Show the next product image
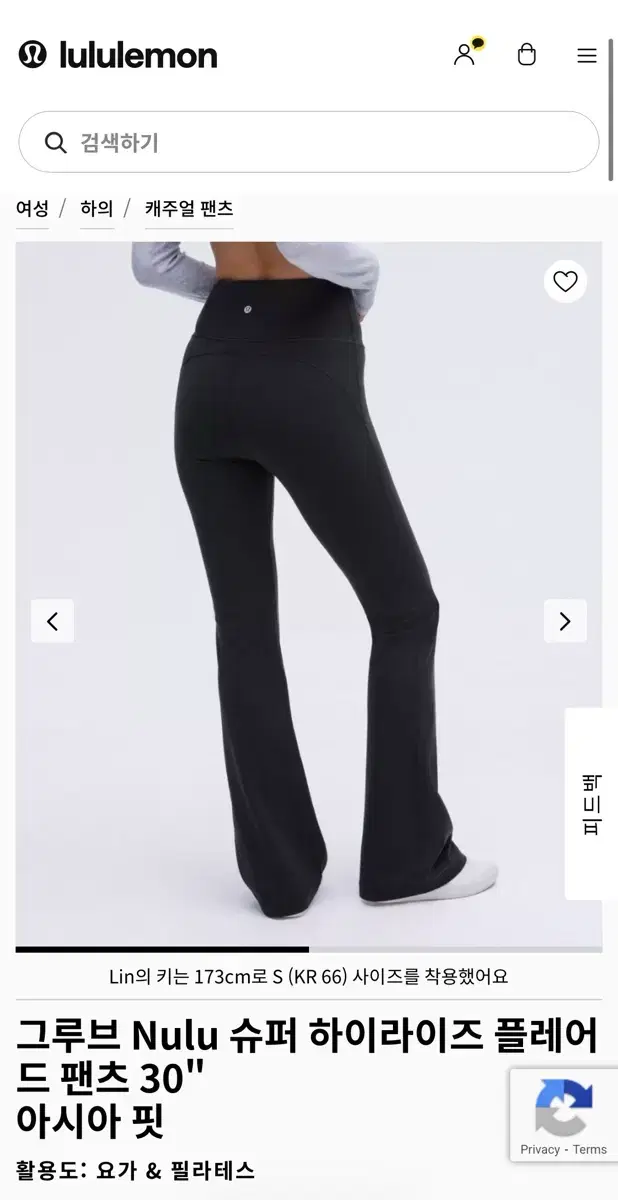The image size is (618, 1200). [x=565, y=621]
